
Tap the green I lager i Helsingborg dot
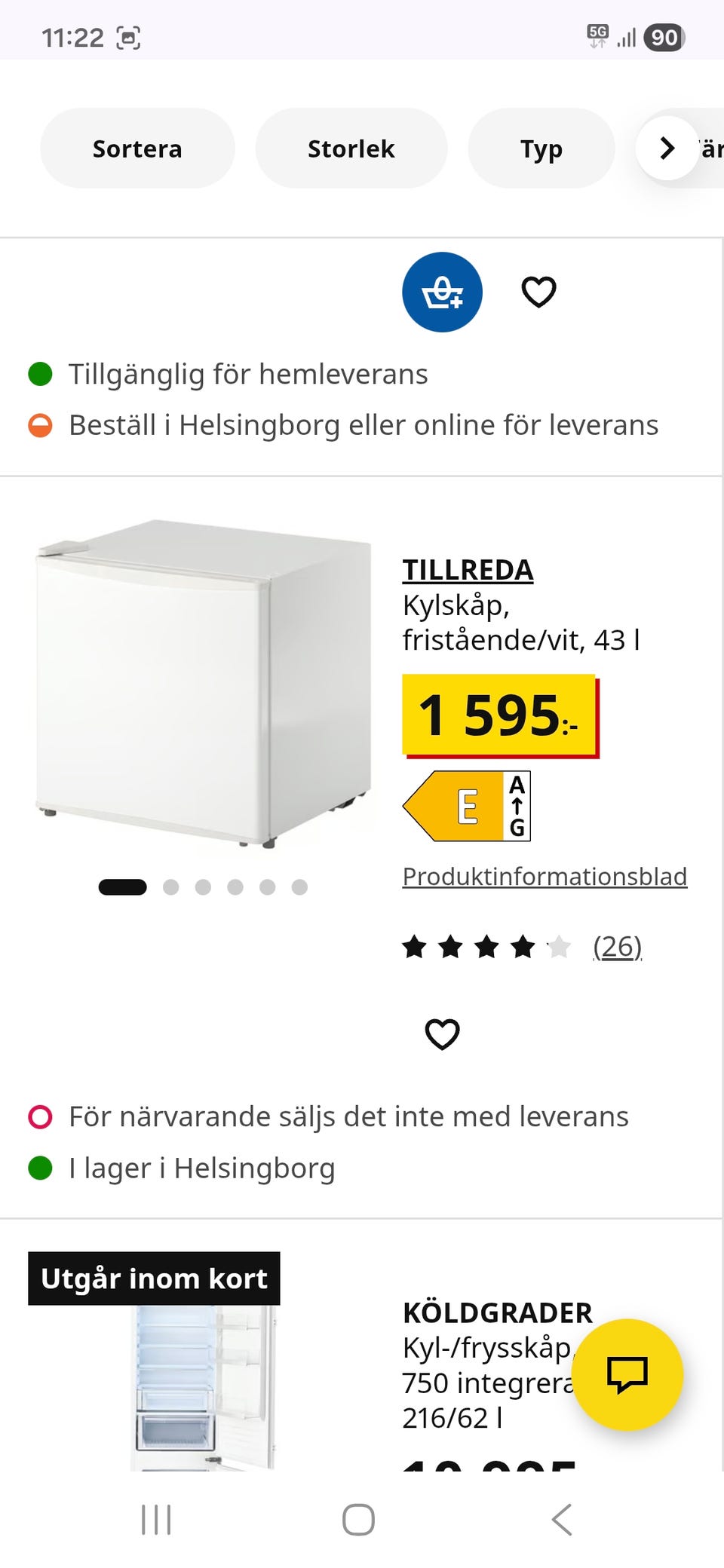tap(40, 1167)
